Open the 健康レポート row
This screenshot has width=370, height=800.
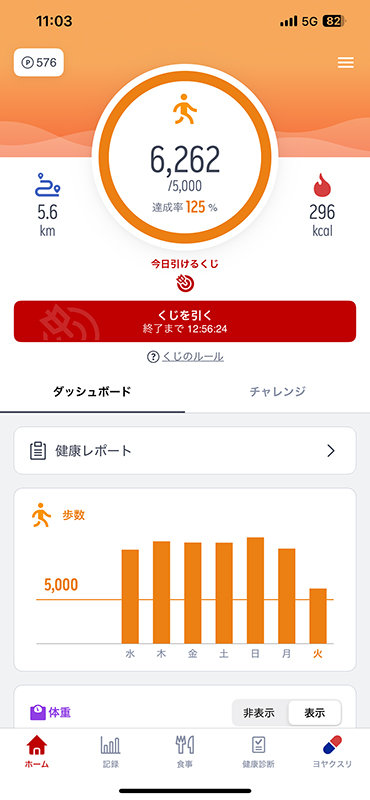pos(185,451)
